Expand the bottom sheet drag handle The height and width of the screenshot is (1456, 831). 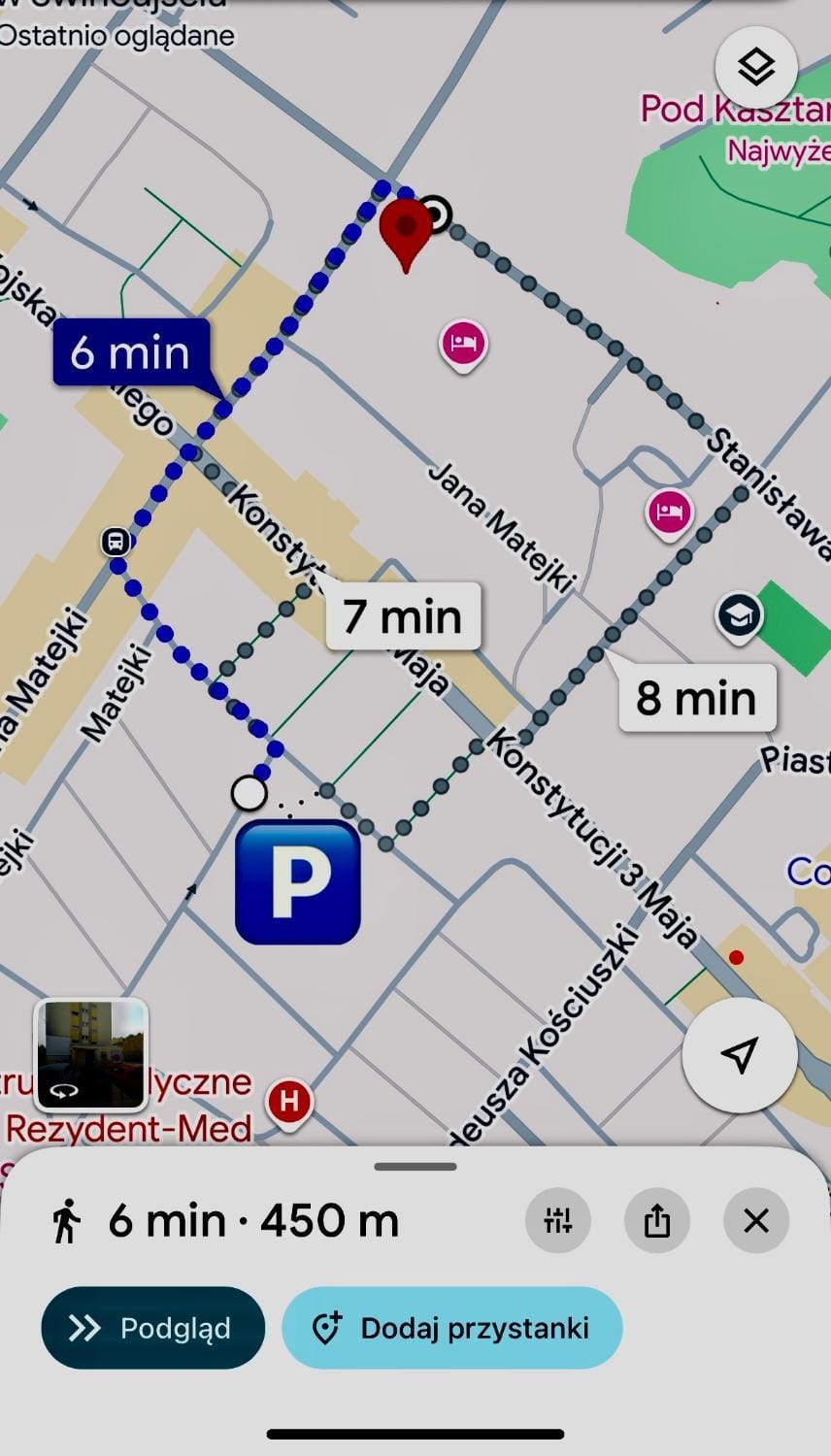click(415, 1167)
